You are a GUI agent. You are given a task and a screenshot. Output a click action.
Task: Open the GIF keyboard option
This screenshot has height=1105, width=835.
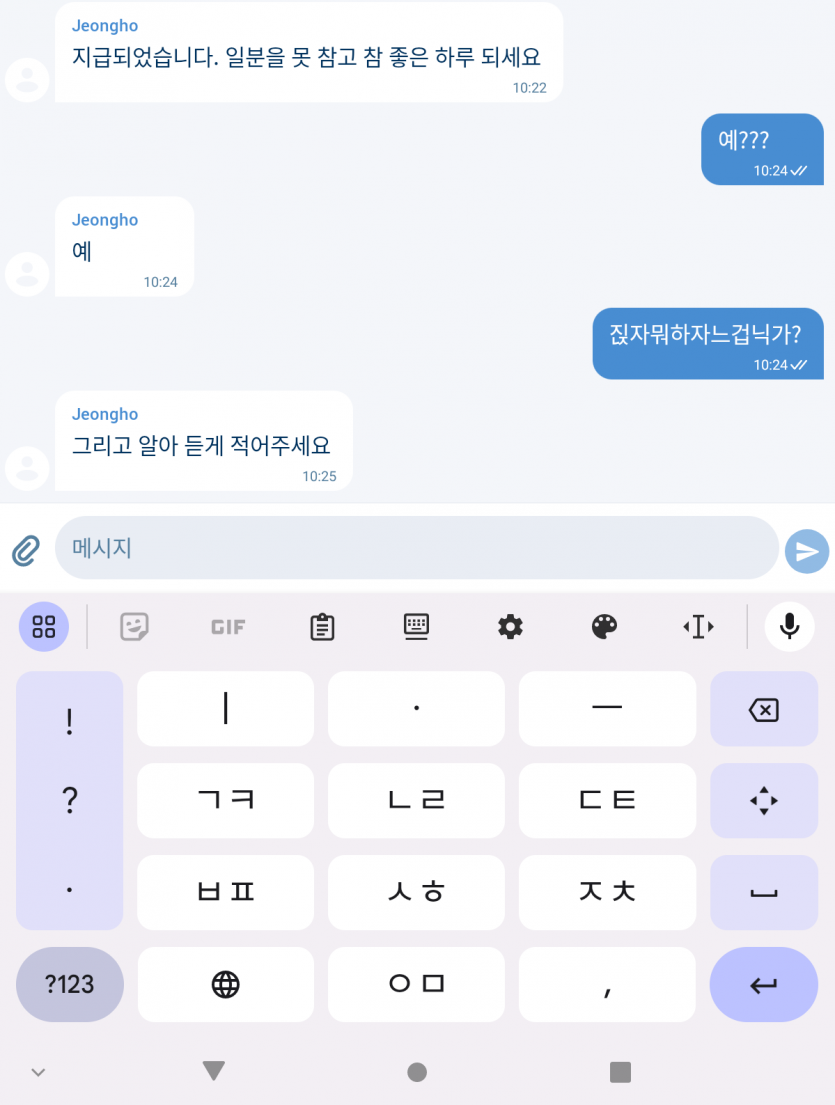228,627
